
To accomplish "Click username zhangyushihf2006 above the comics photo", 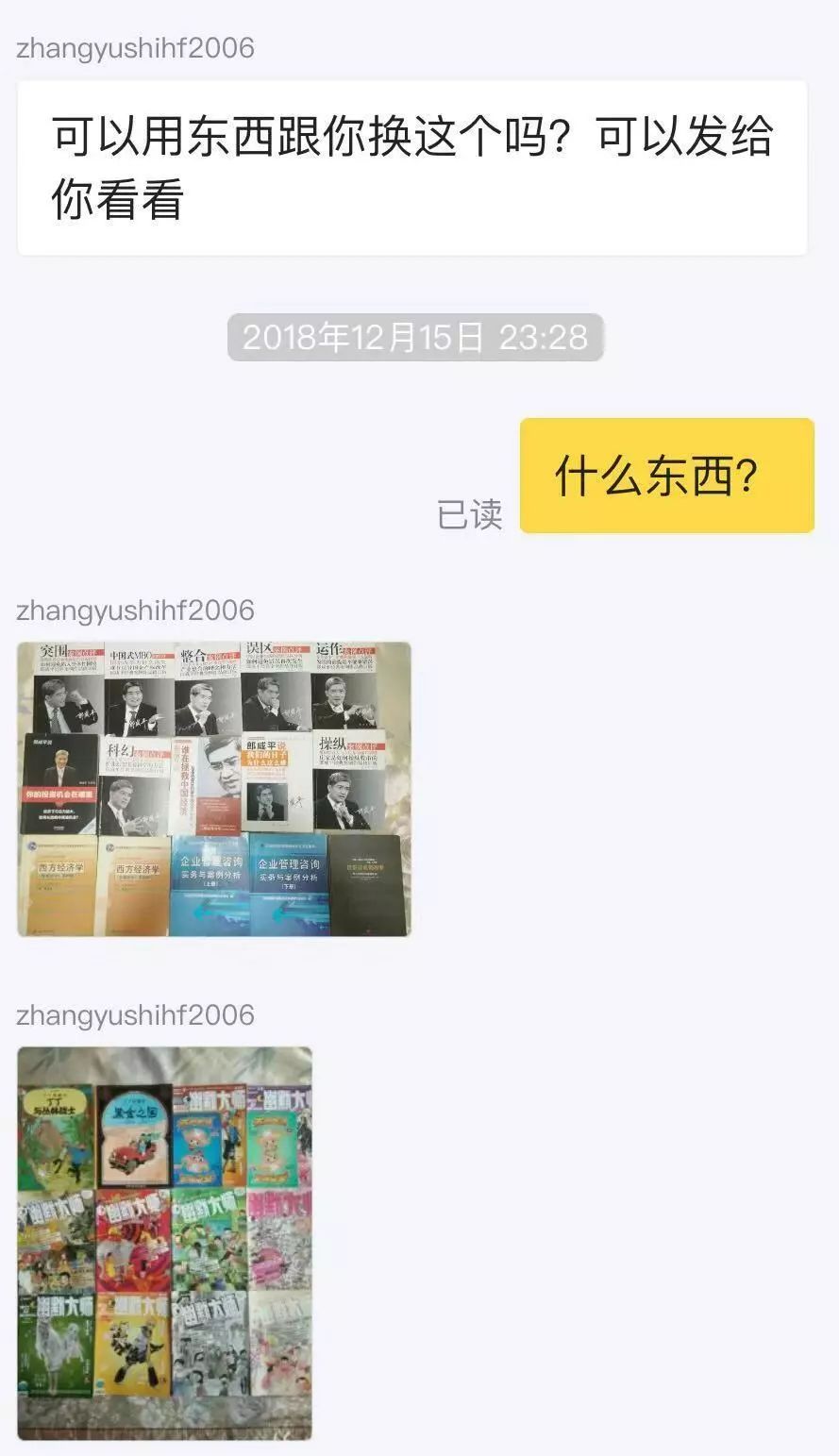I will coord(135,1016).
